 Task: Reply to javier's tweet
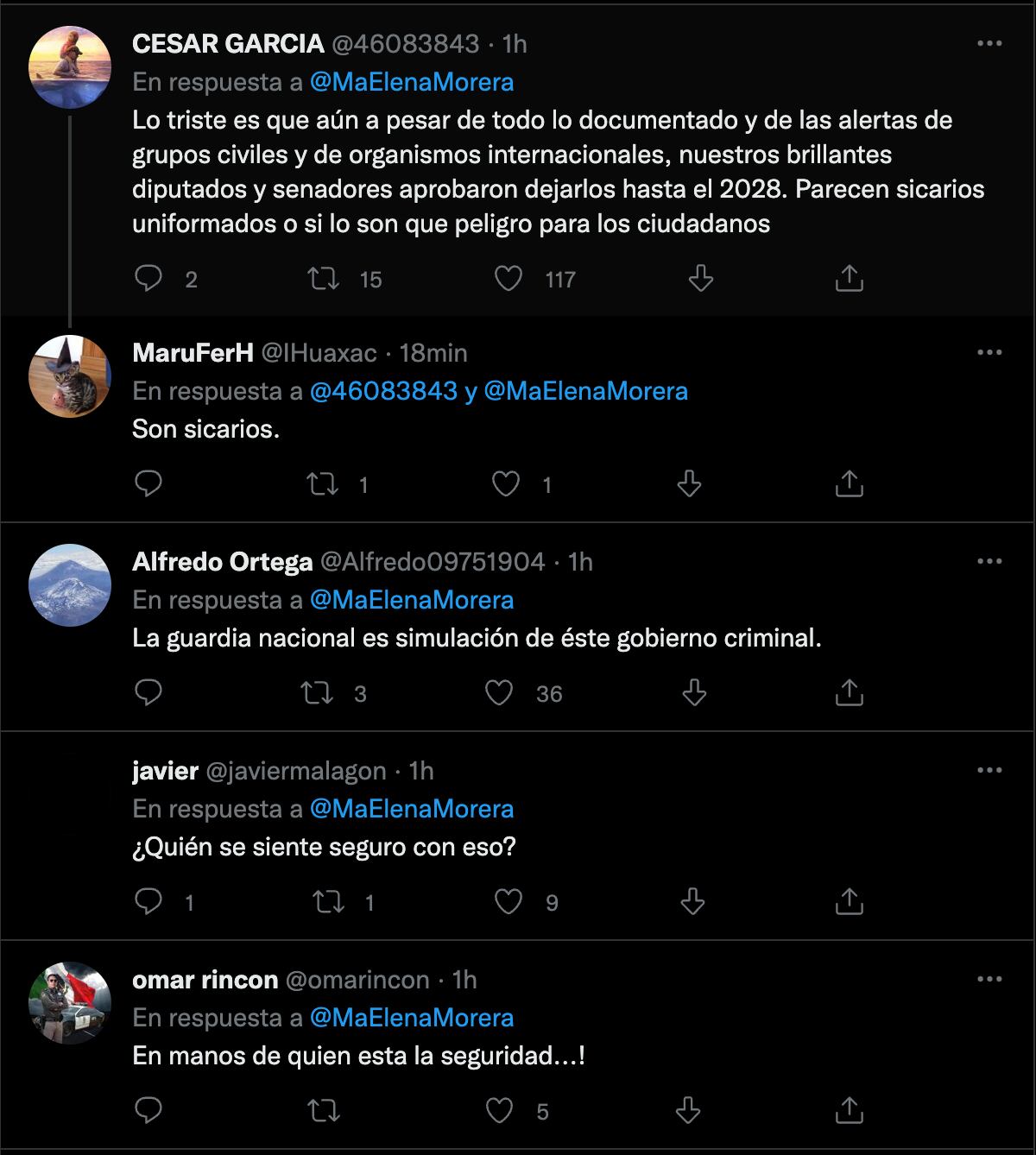click(149, 902)
